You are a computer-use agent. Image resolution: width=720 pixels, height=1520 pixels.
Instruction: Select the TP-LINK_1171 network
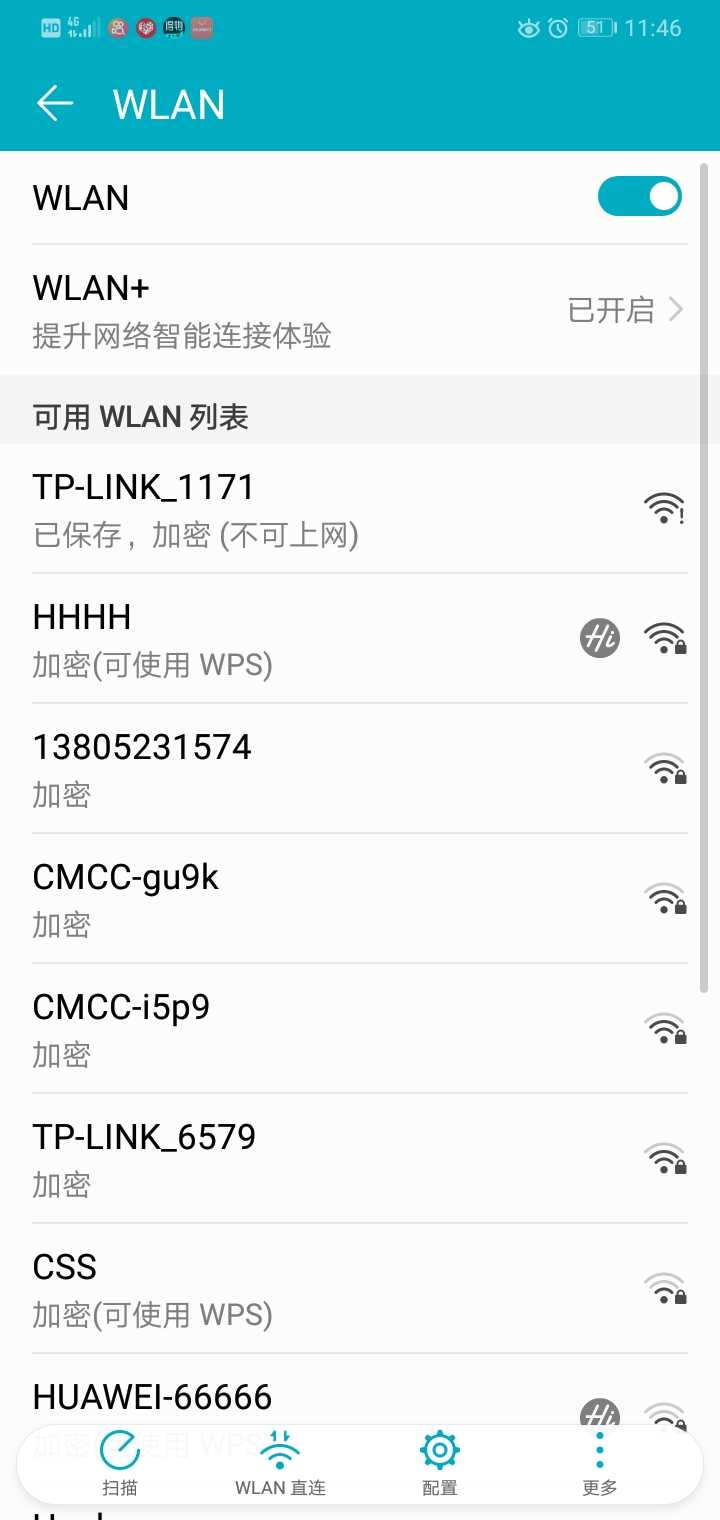(x=360, y=508)
